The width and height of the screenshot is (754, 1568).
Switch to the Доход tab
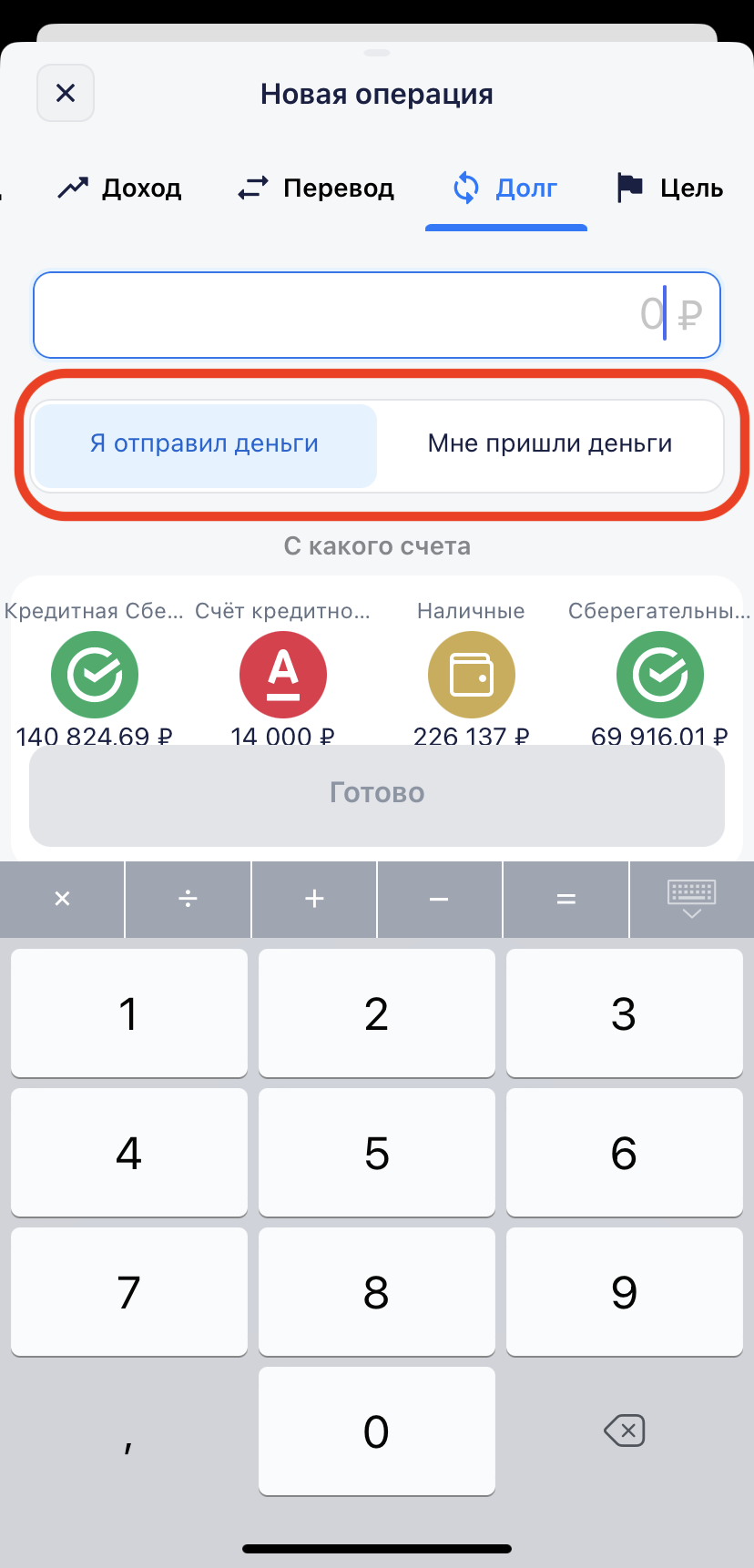click(120, 188)
